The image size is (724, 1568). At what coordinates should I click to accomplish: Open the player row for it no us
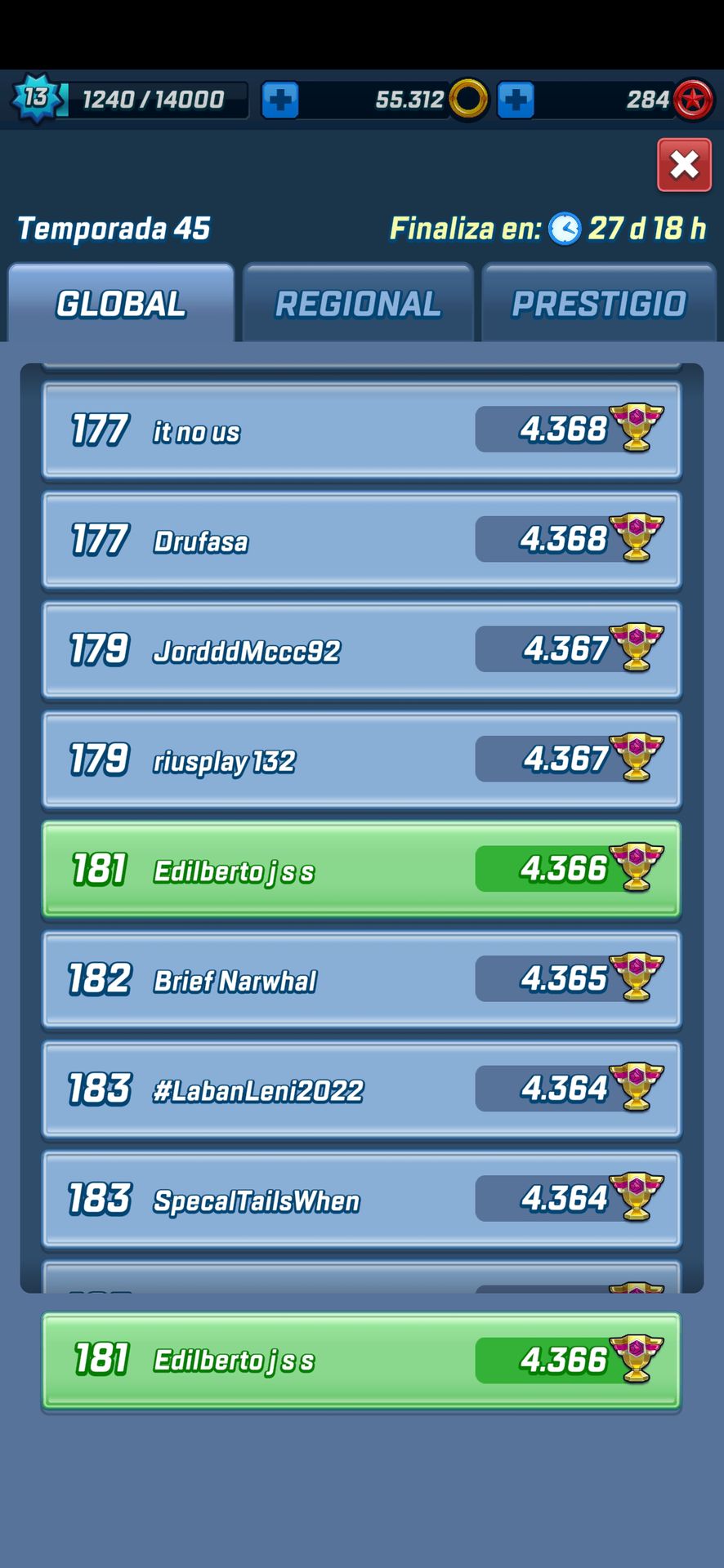(x=361, y=430)
